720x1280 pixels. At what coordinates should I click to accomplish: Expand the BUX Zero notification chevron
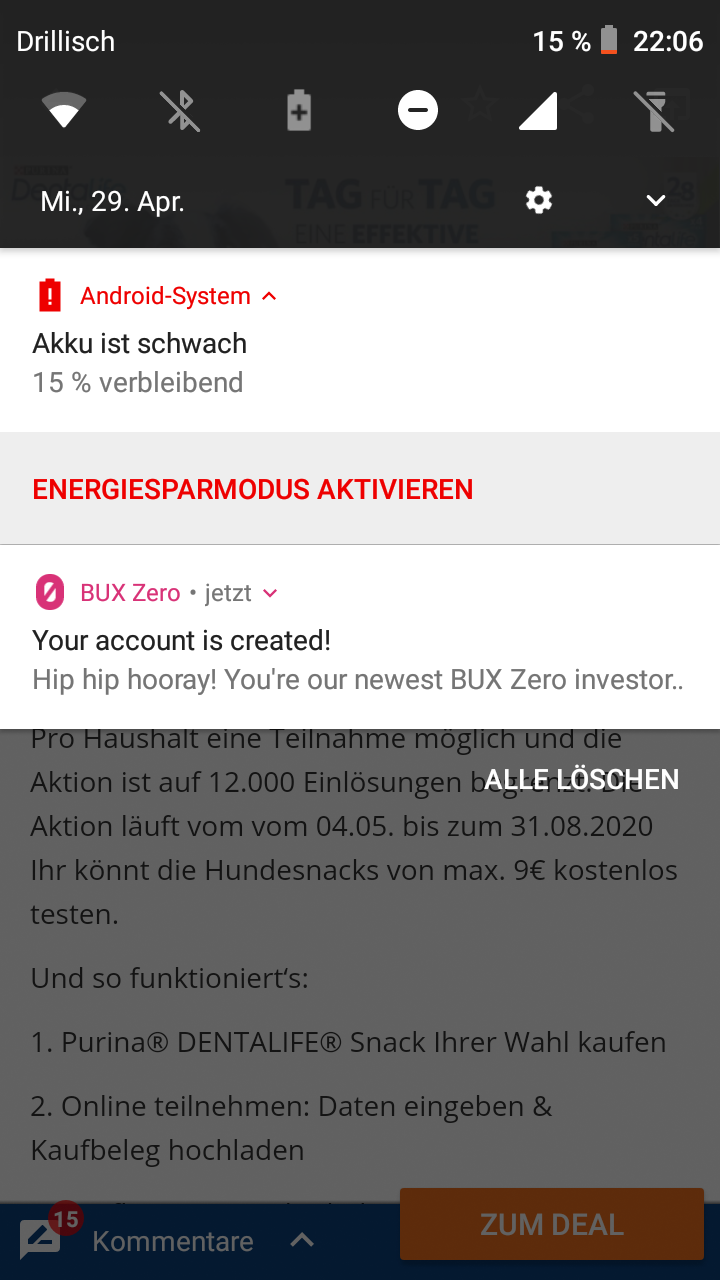click(269, 593)
